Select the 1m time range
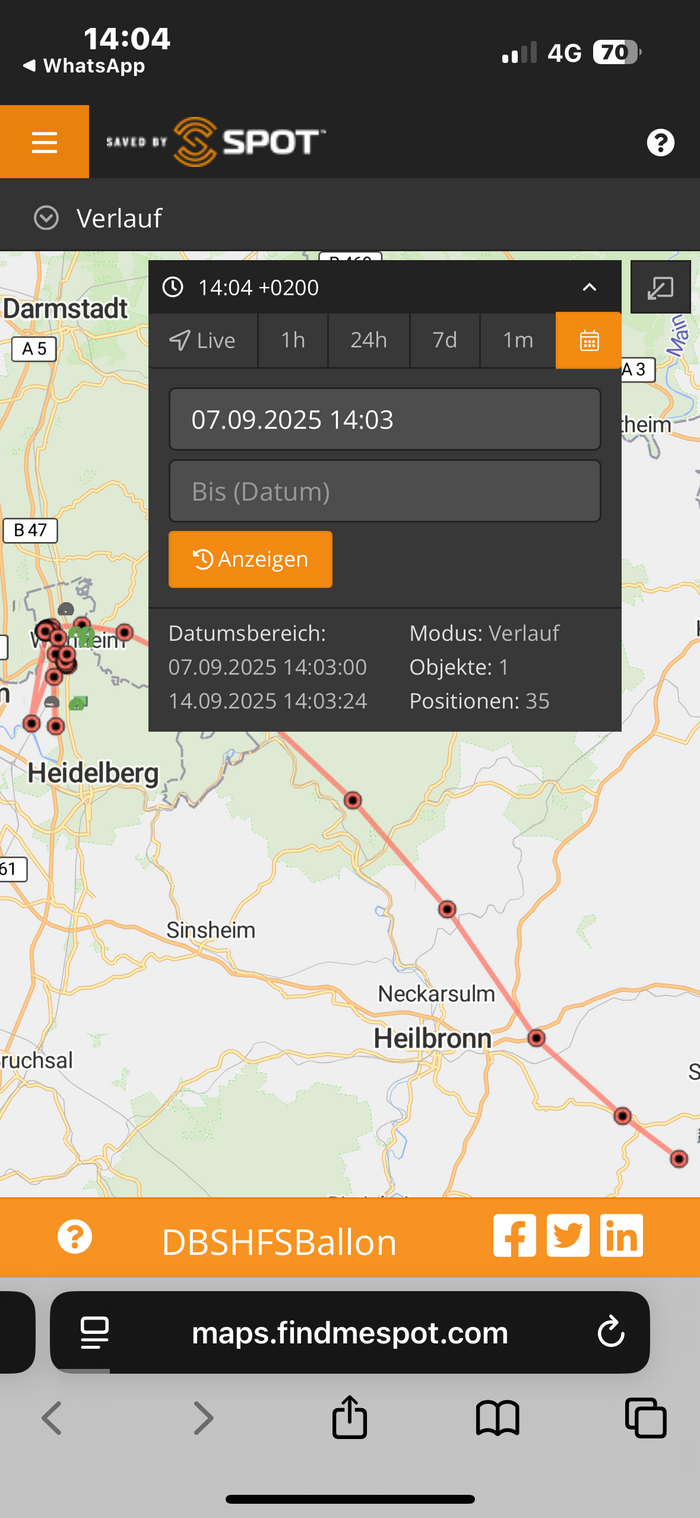This screenshot has width=700, height=1518. (518, 340)
